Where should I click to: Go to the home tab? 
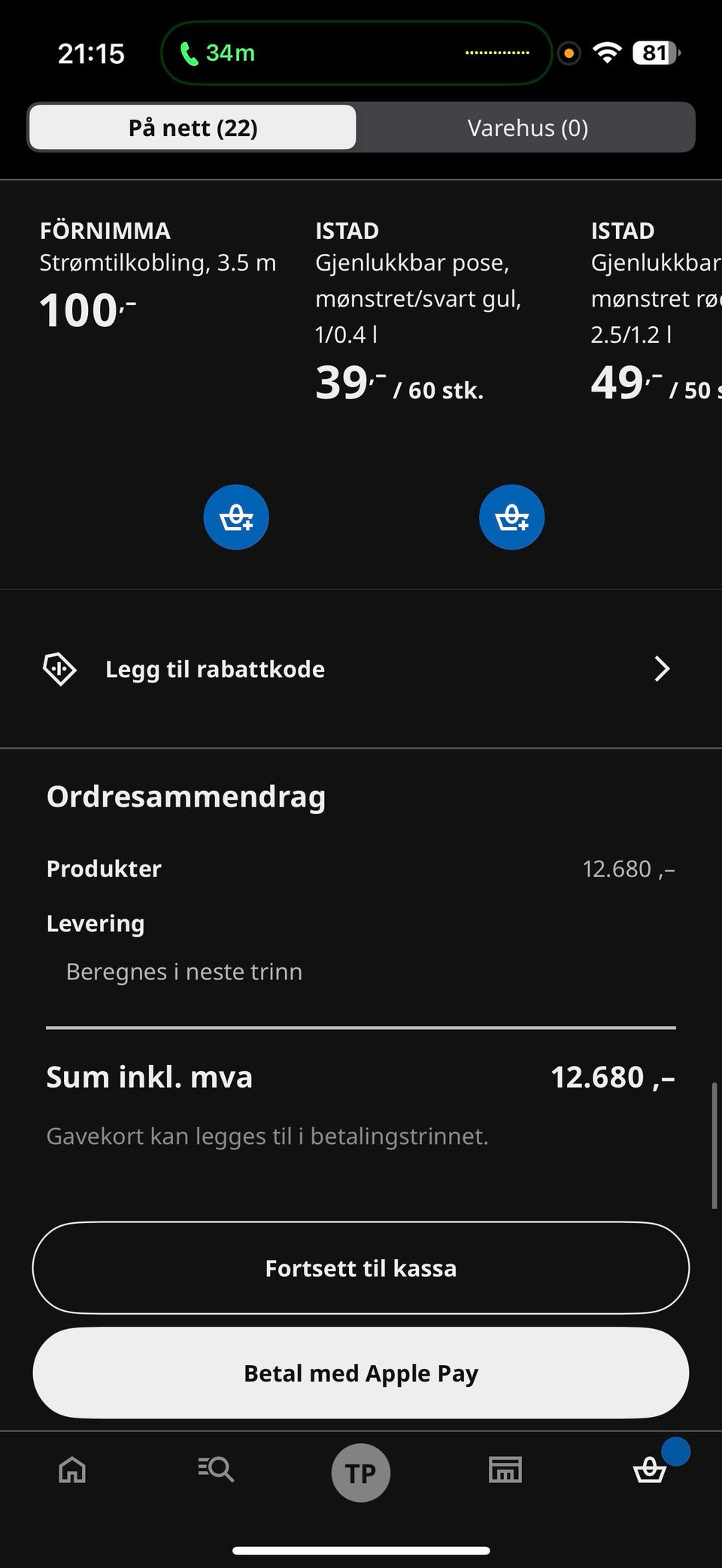point(72,1470)
